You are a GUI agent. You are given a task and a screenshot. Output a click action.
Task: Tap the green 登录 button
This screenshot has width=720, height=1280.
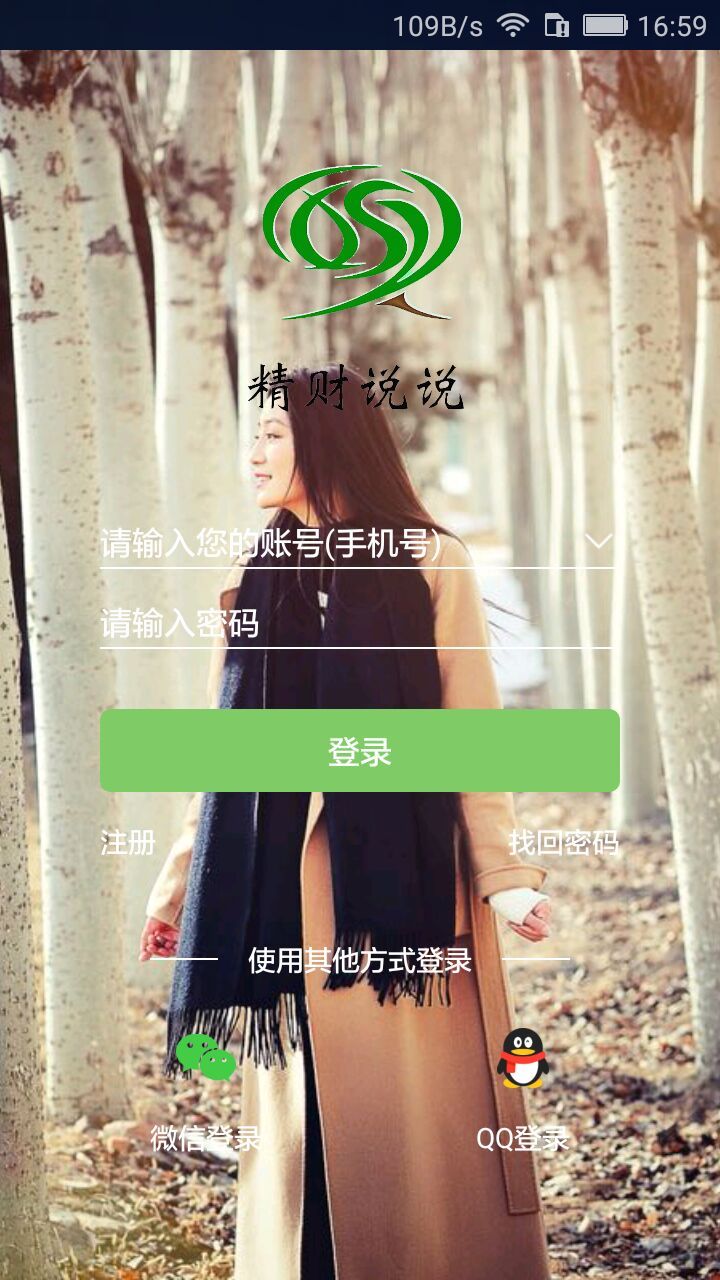tap(360, 751)
